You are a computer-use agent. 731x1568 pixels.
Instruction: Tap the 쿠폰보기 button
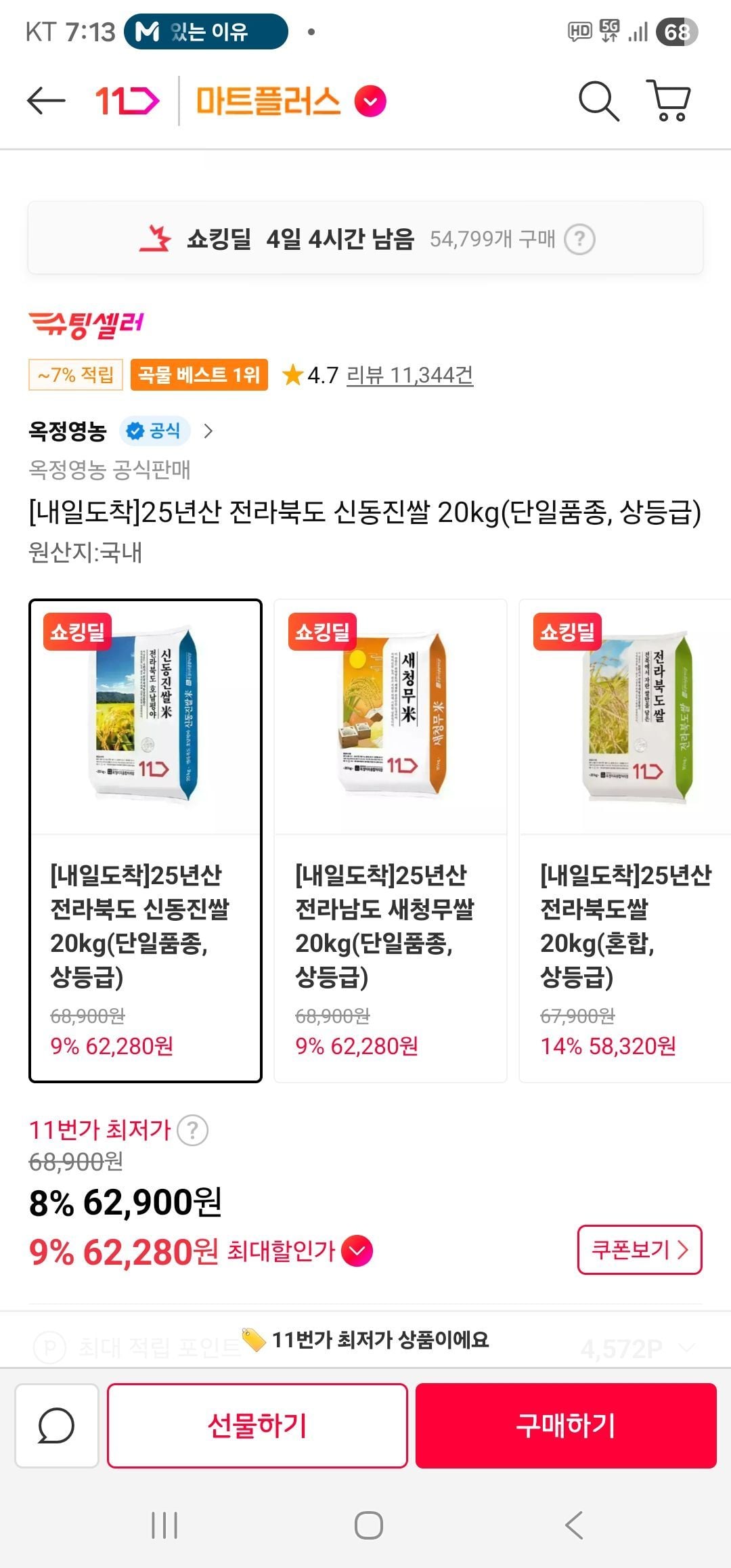pos(639,1249)
